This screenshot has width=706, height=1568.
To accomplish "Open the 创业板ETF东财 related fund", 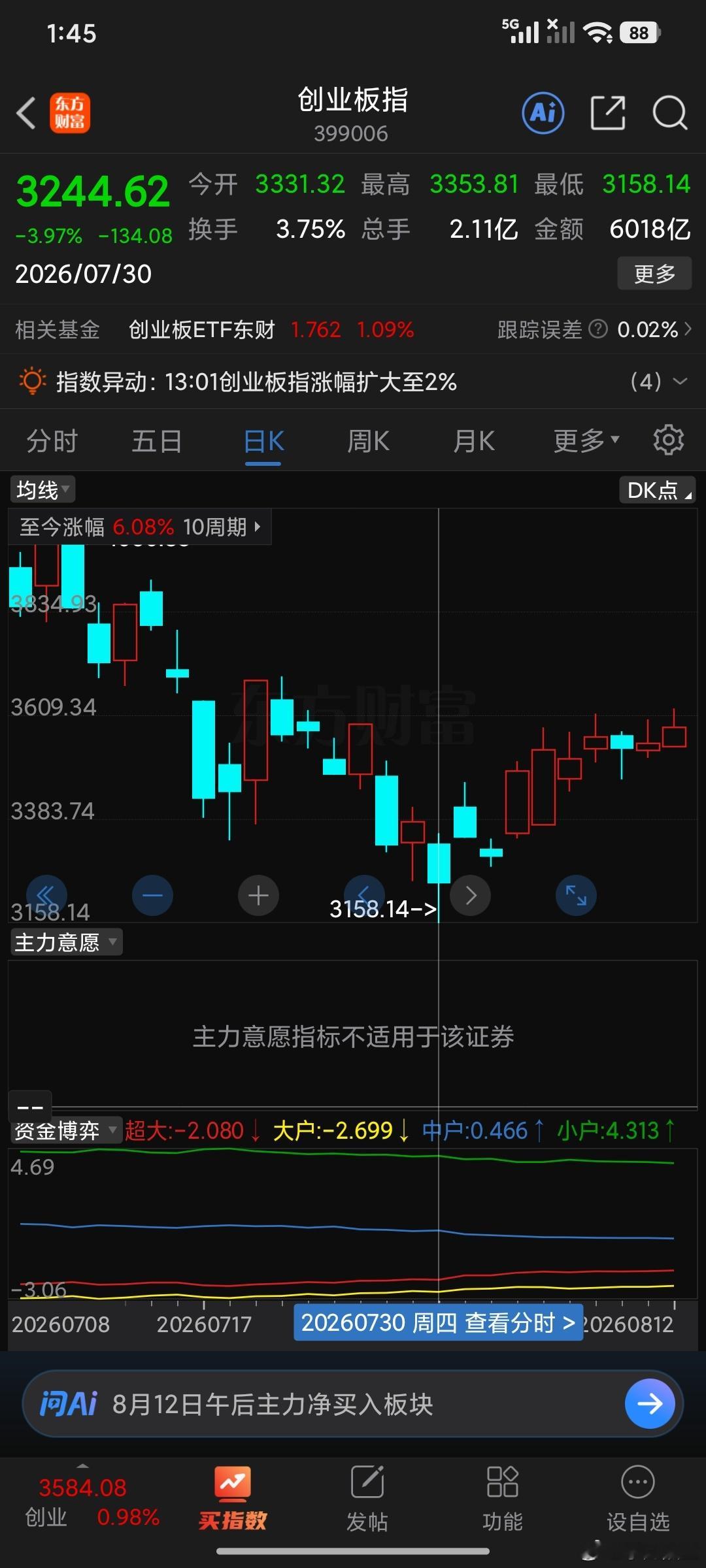I will 201,330.
